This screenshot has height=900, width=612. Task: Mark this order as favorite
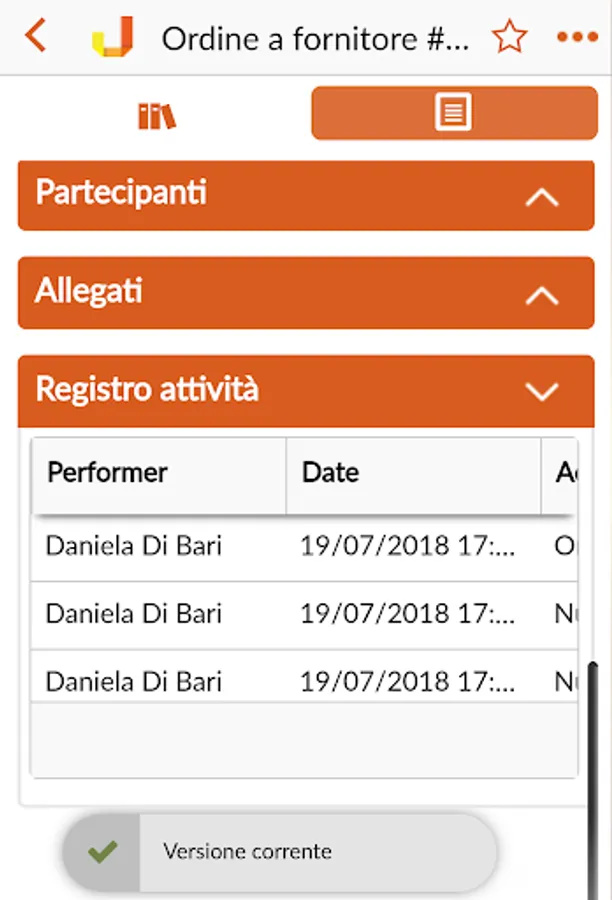(x=509, y=37)
